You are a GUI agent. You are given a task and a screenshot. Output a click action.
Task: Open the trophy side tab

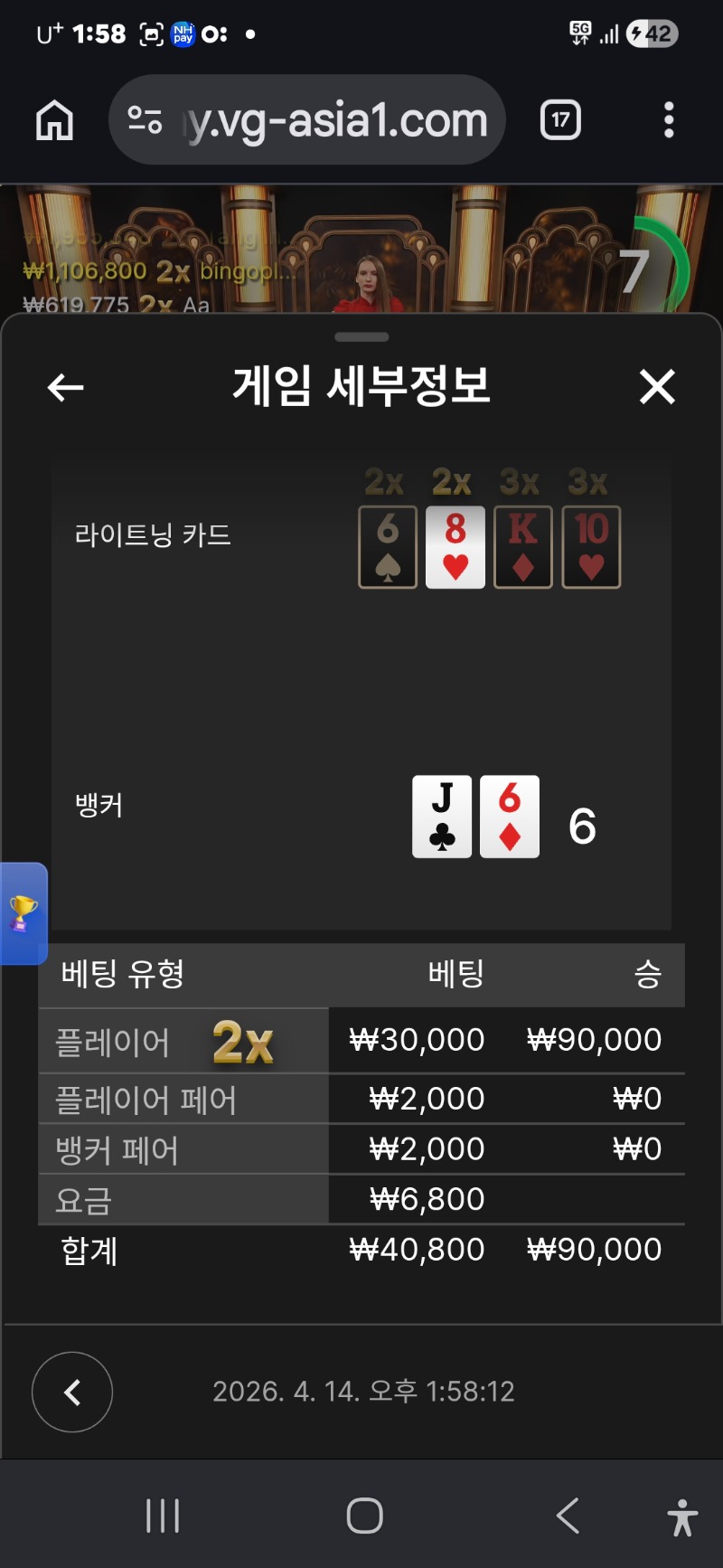23,913
